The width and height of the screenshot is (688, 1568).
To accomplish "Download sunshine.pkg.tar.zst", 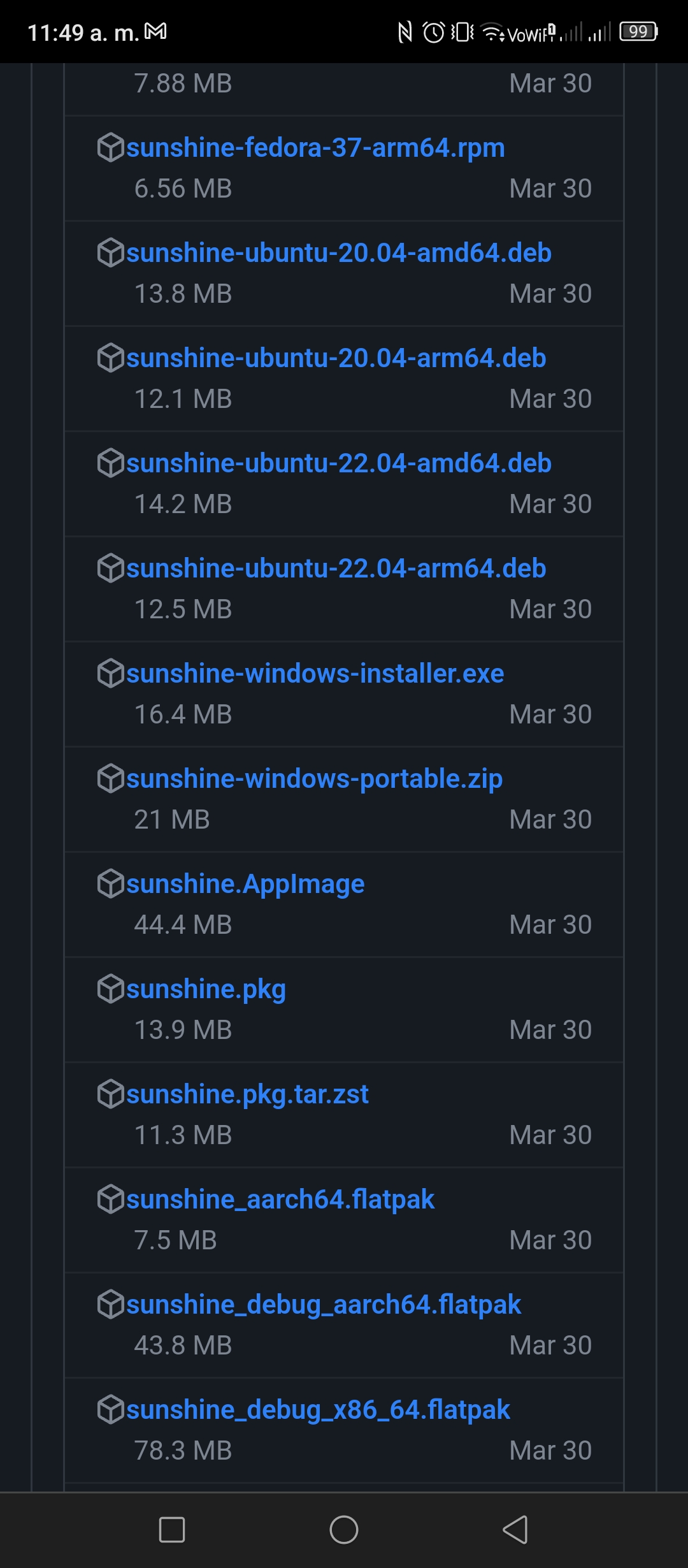I will (247, 1094).
